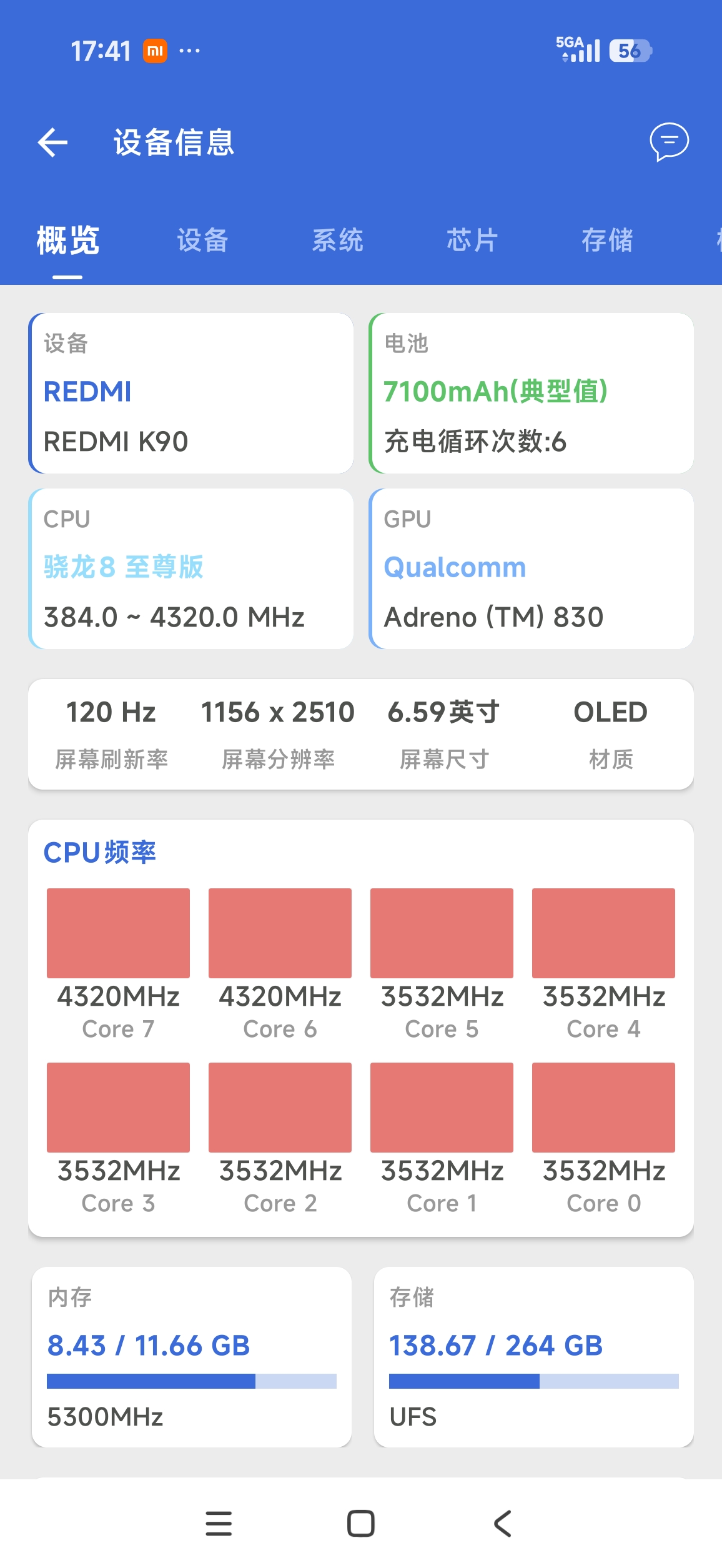Open the REDMI K90 device card
Image resolution: width=722 pixels, height=1568 pixels.
click(x=191, y=393)
